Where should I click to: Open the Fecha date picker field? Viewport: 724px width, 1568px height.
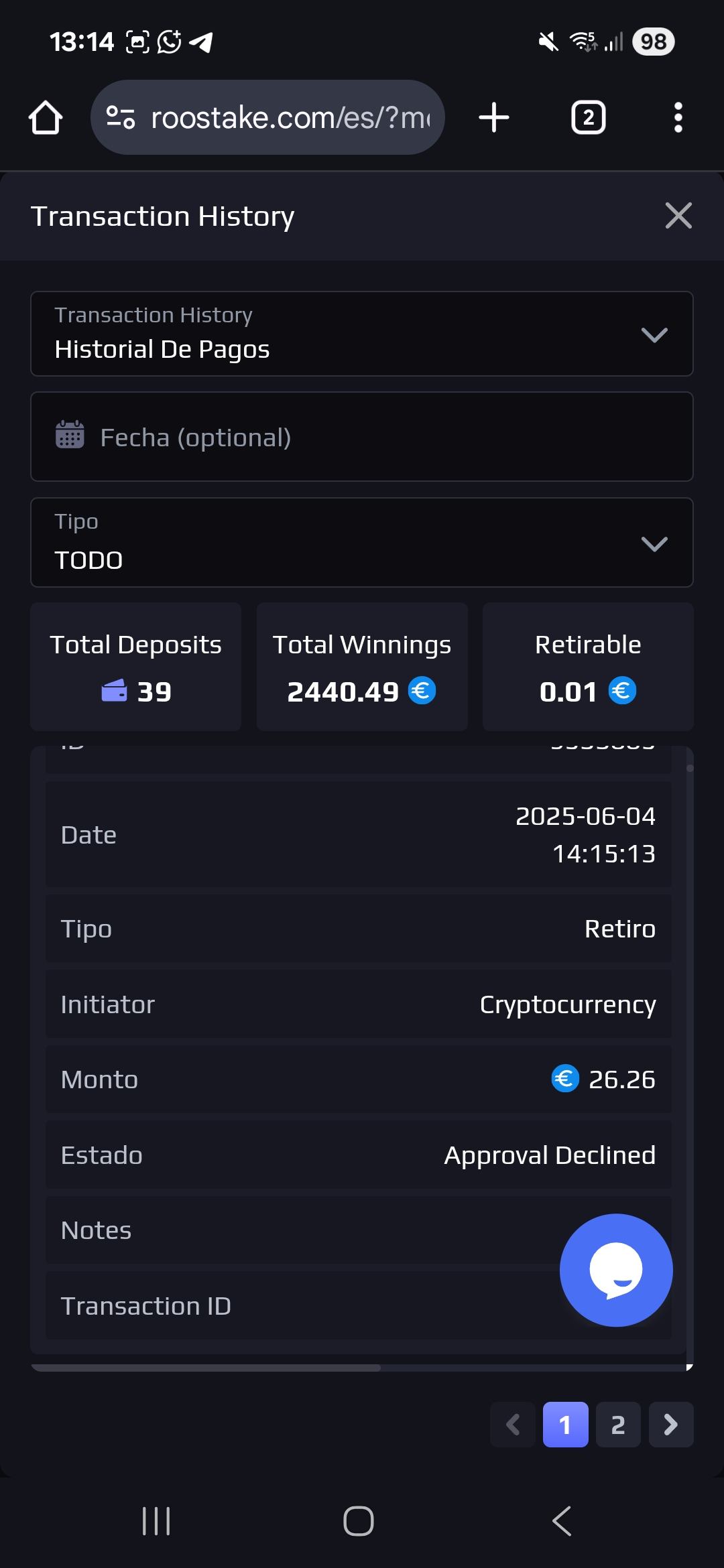click(361, 437)
